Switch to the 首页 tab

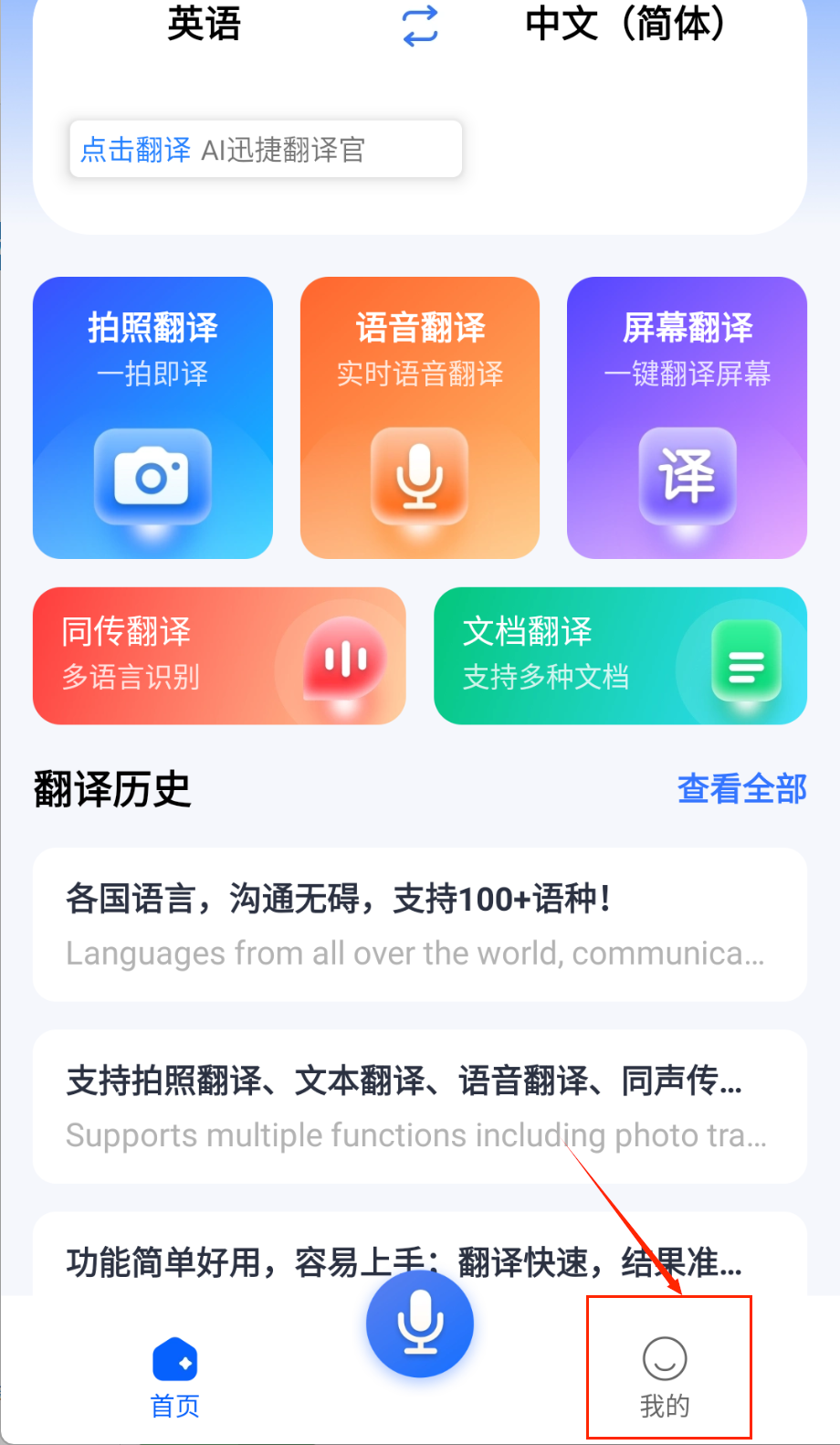(175, 1378)
